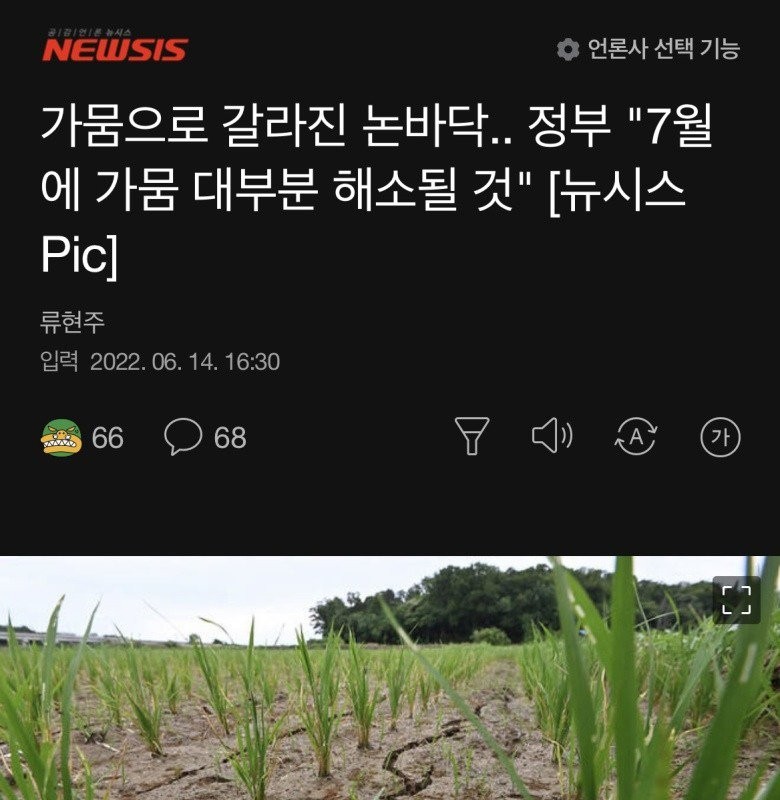Open 언론사 선택 기능 settings
The height and width of the screenshot is (800, 780).
648,49
